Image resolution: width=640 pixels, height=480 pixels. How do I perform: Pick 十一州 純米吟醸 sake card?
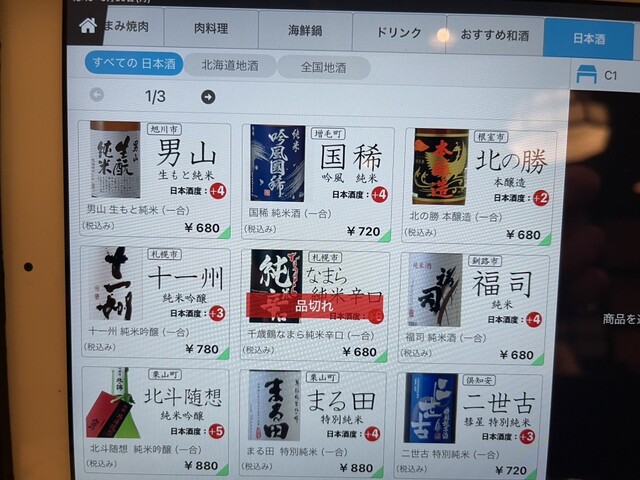tap(155, 300)
